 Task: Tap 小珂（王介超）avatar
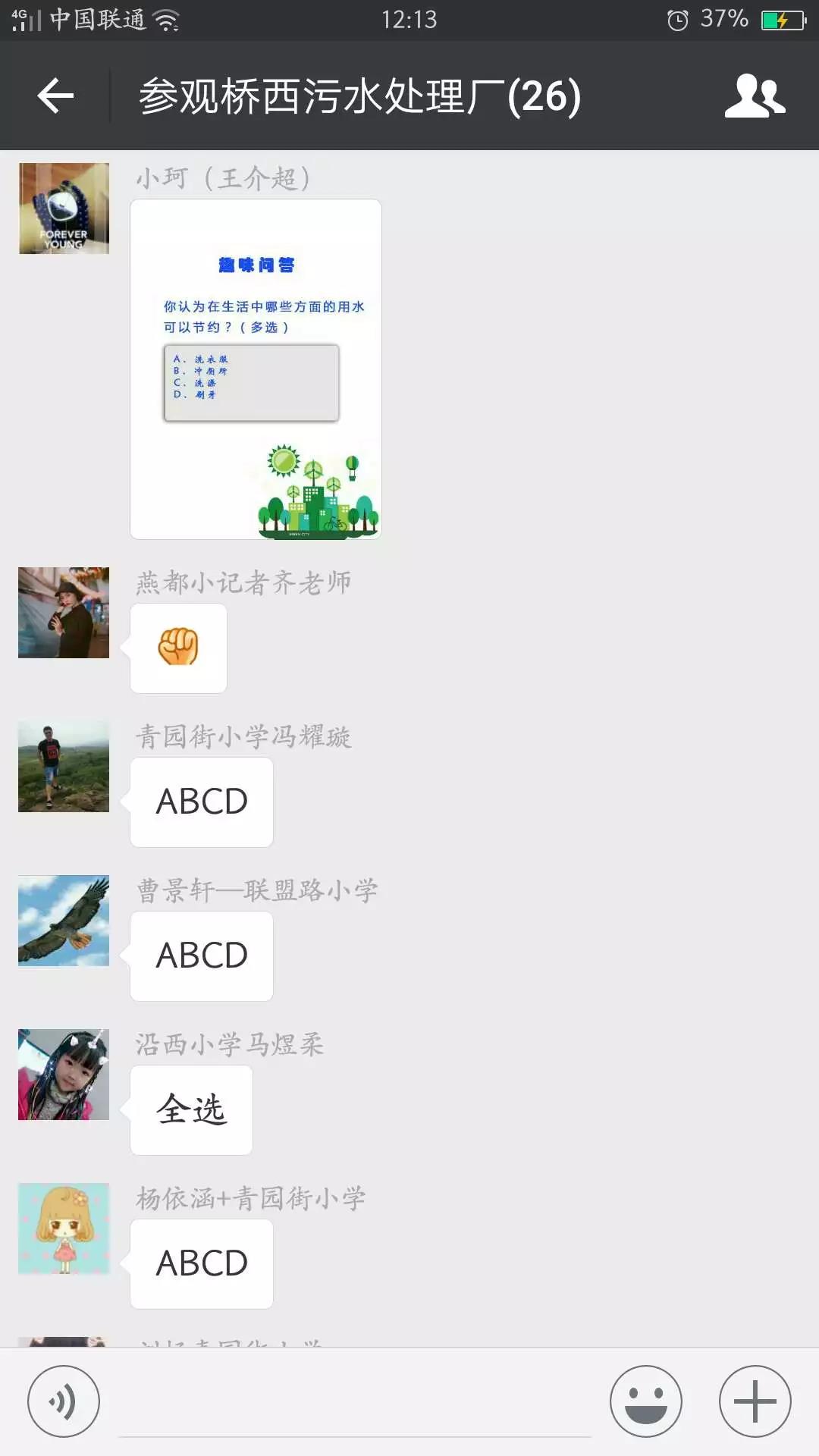tap(64, 209)
